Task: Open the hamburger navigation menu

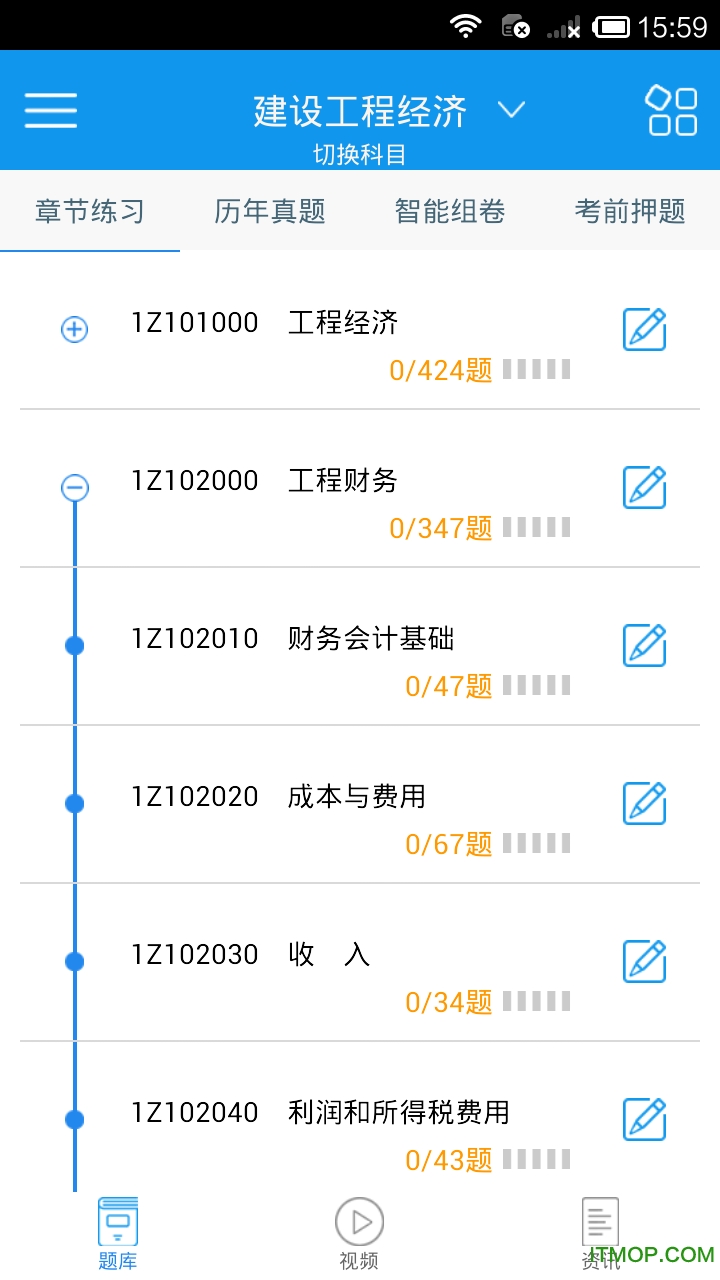Action: pos(50,110)
